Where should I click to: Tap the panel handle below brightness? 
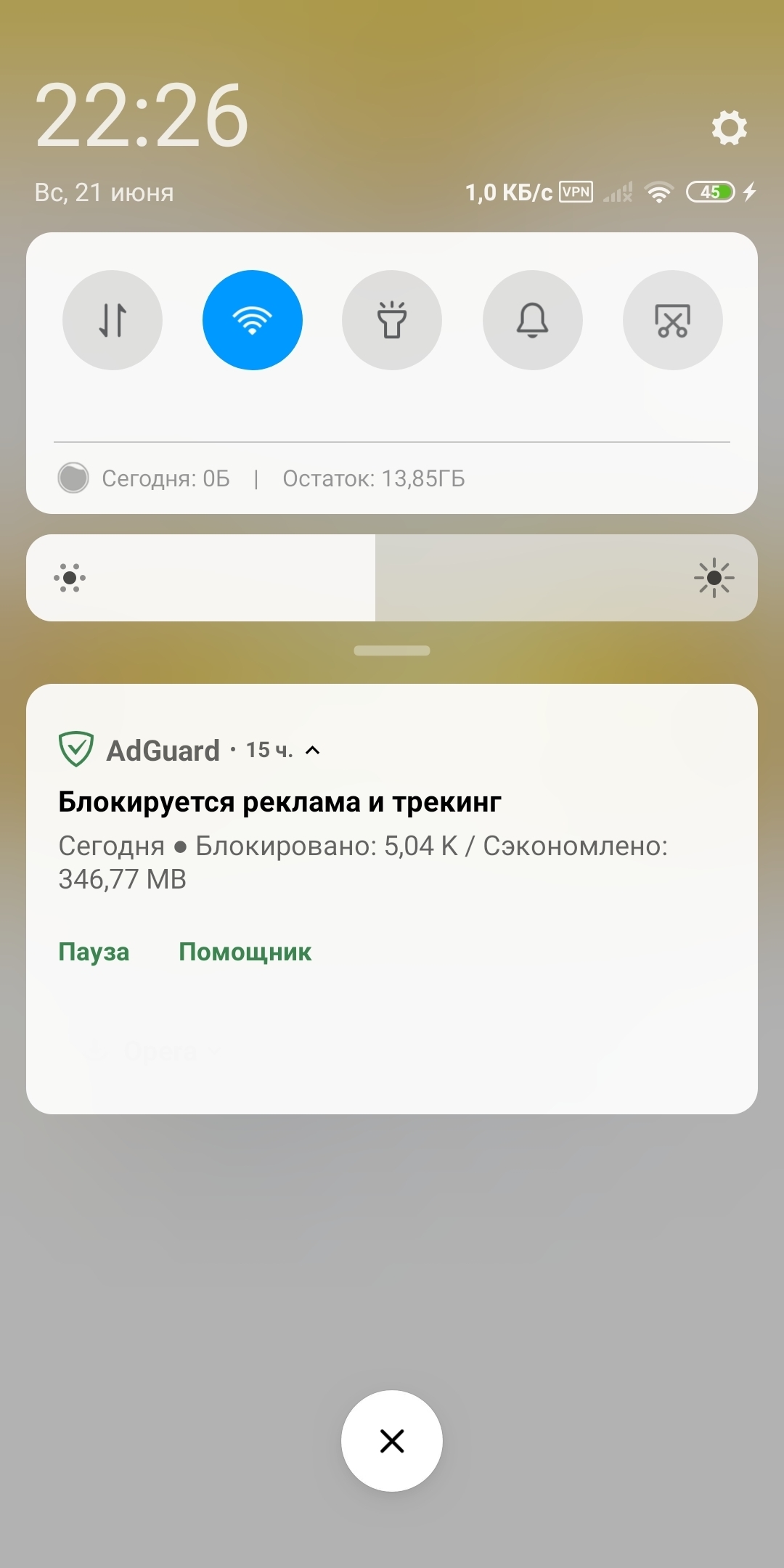coord(392,650)
